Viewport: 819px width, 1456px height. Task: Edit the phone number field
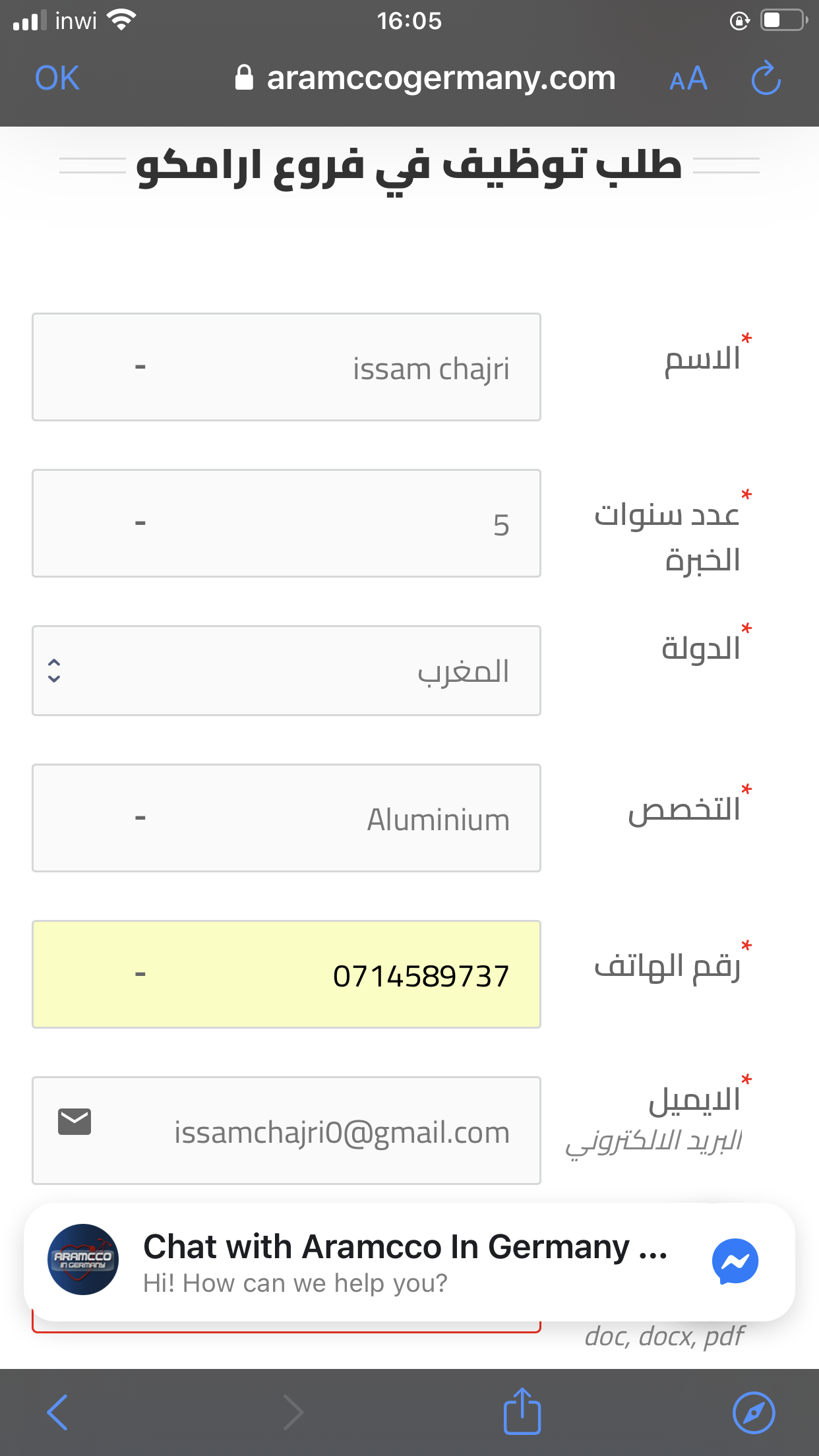[286, 975]
